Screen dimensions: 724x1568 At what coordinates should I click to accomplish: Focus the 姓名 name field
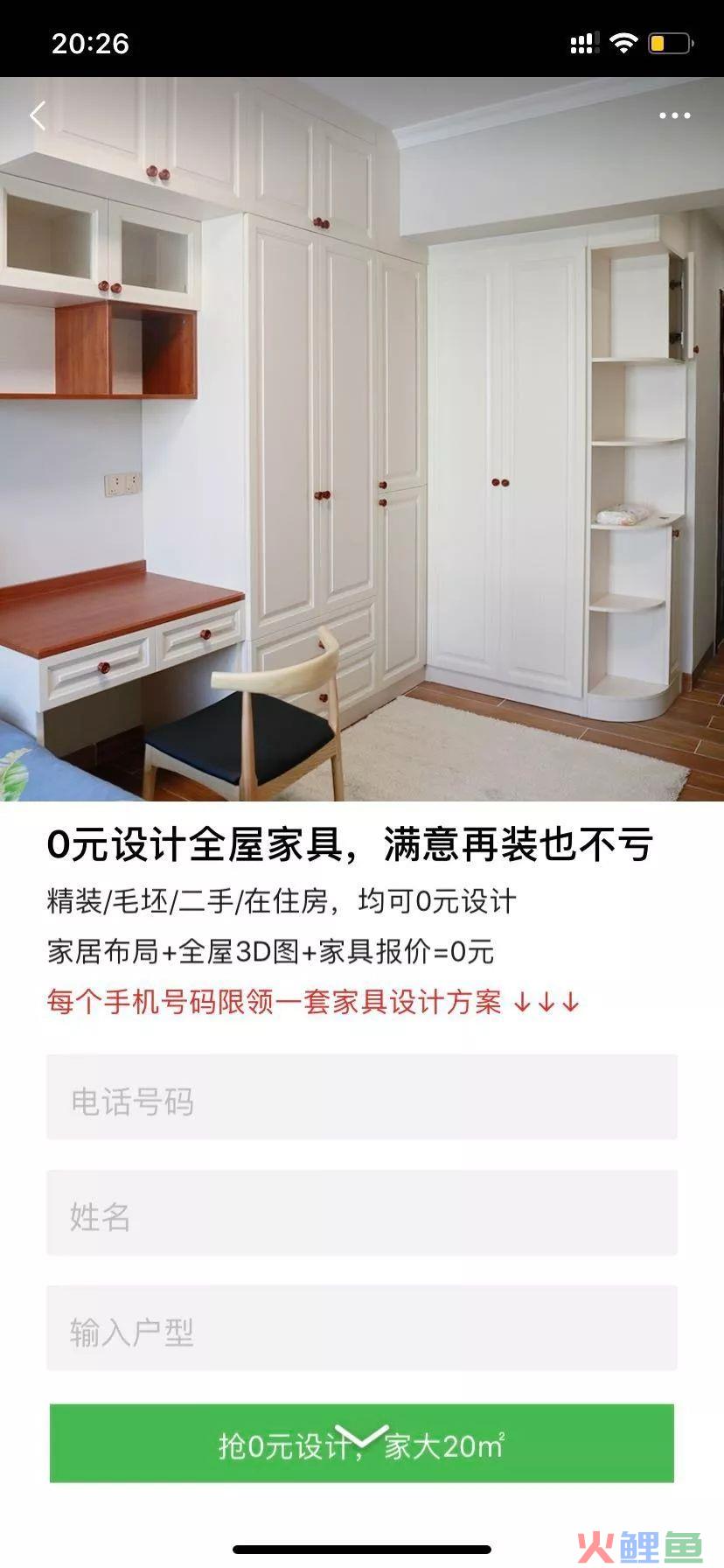pyautogui.click(x=361, y=1213)
